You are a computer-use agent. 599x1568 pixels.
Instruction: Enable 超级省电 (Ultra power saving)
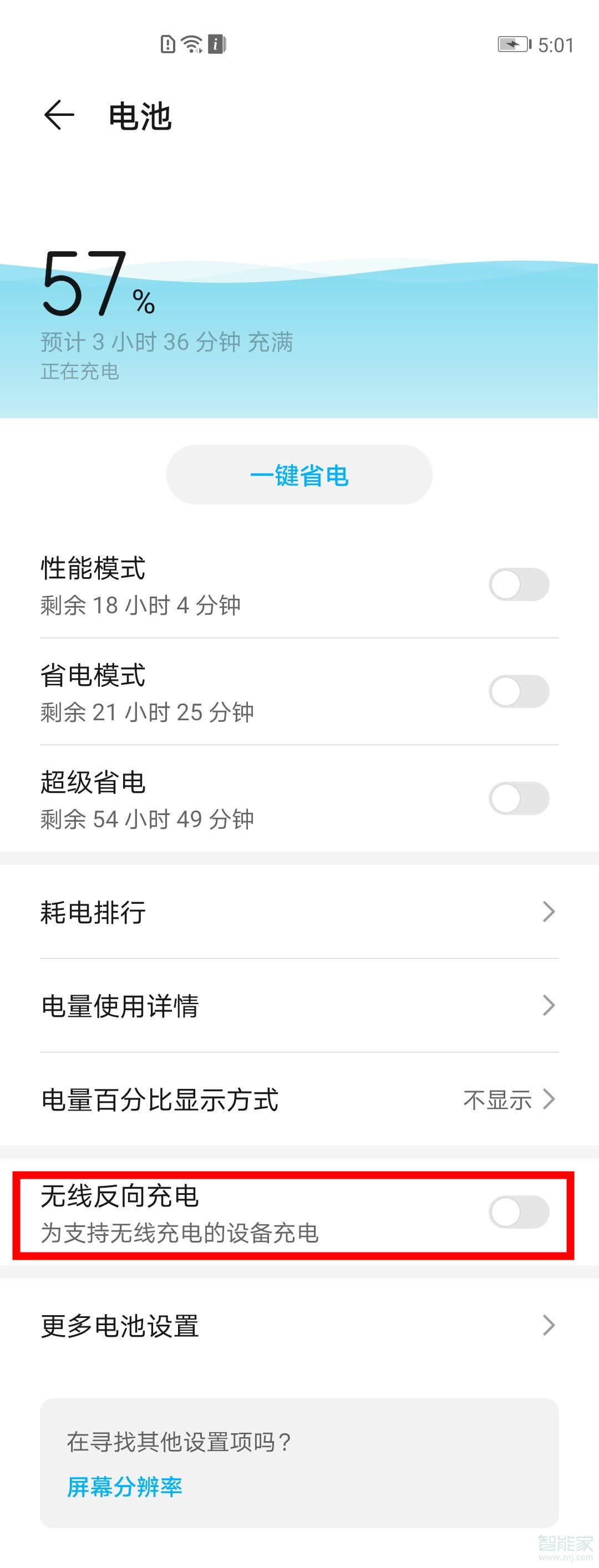pos(519,798)
